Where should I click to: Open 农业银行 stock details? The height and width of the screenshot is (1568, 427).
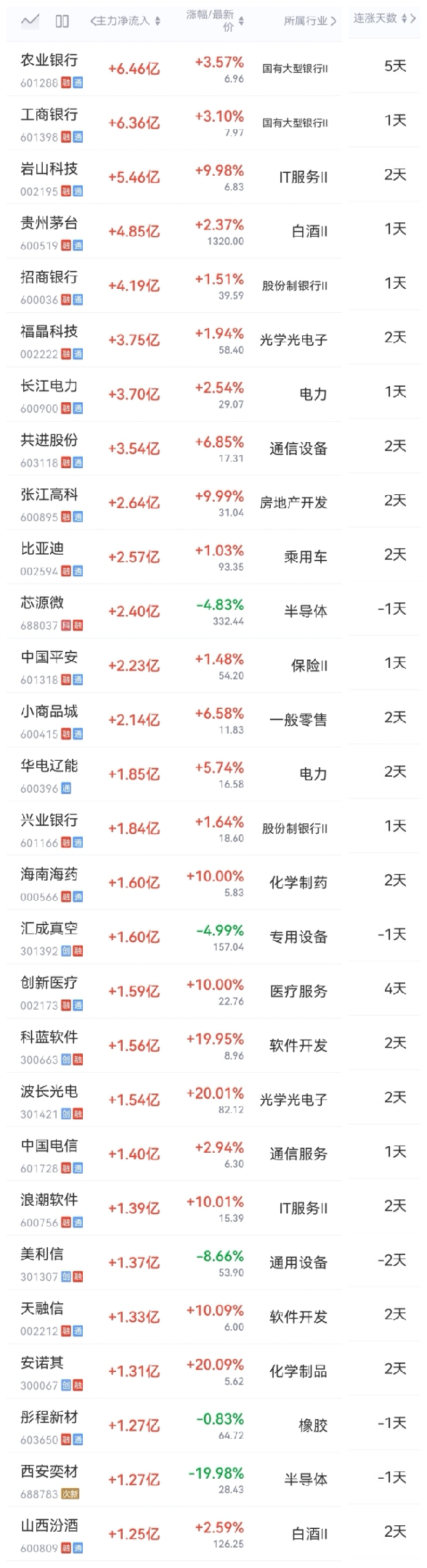(x=213, y=69)
